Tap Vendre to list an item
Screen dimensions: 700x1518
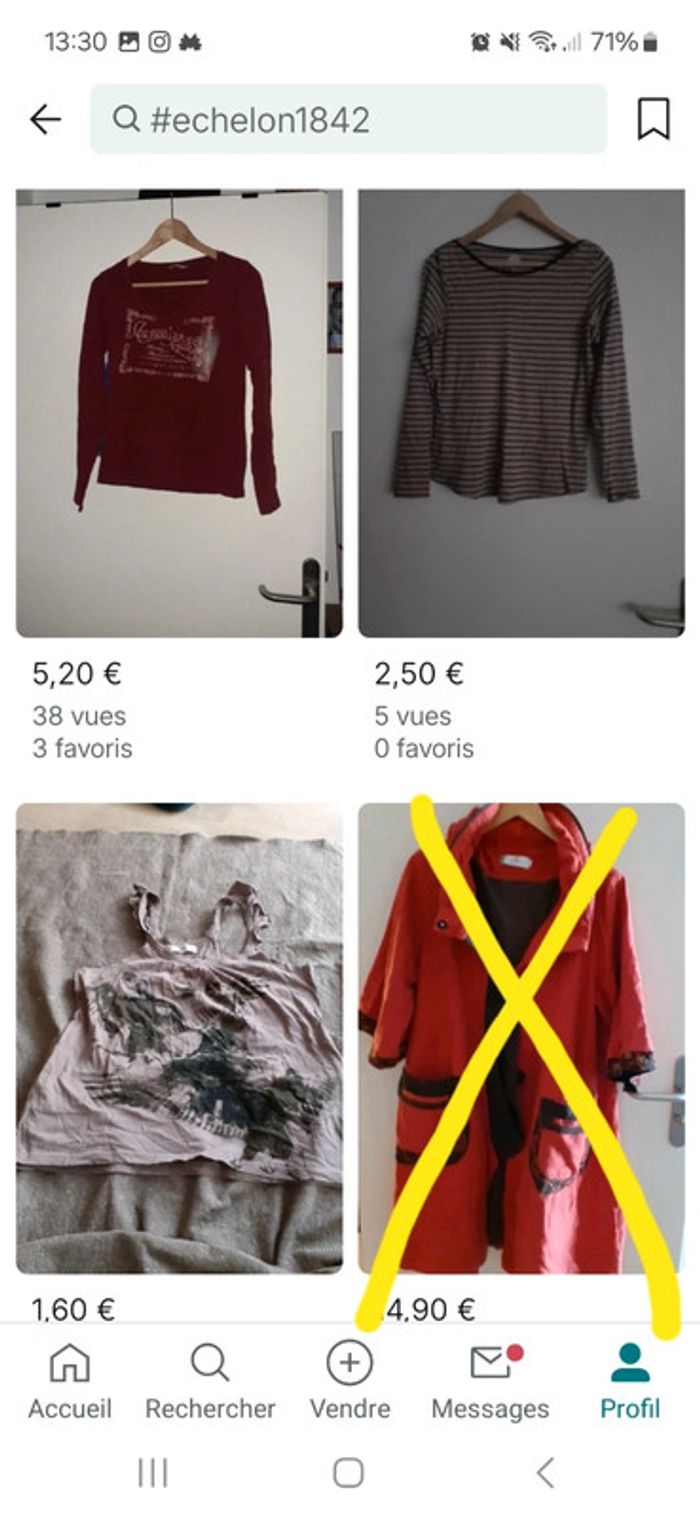coord(350,1382)
